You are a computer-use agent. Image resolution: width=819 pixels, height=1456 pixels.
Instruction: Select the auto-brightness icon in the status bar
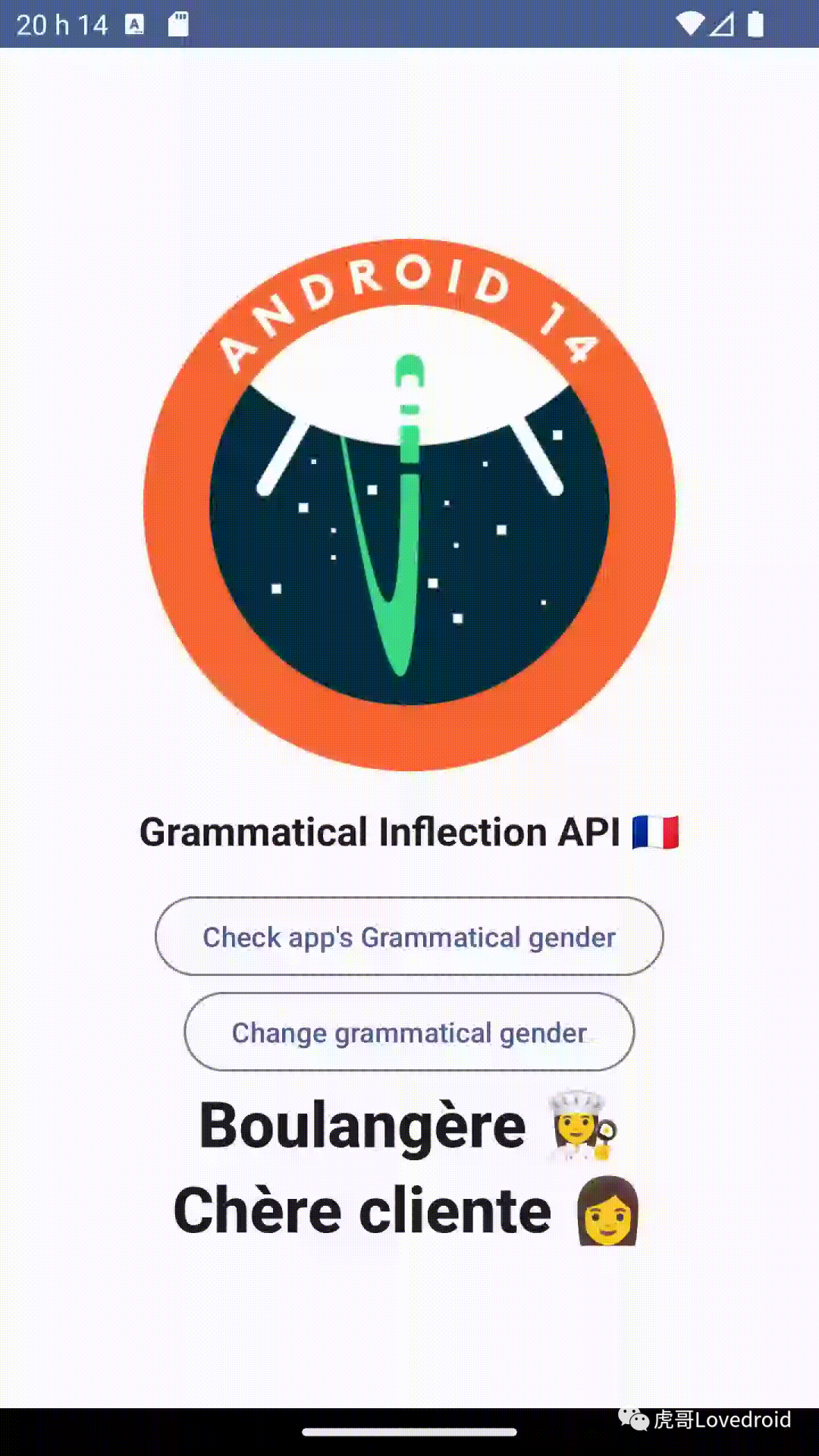point(135,25)
